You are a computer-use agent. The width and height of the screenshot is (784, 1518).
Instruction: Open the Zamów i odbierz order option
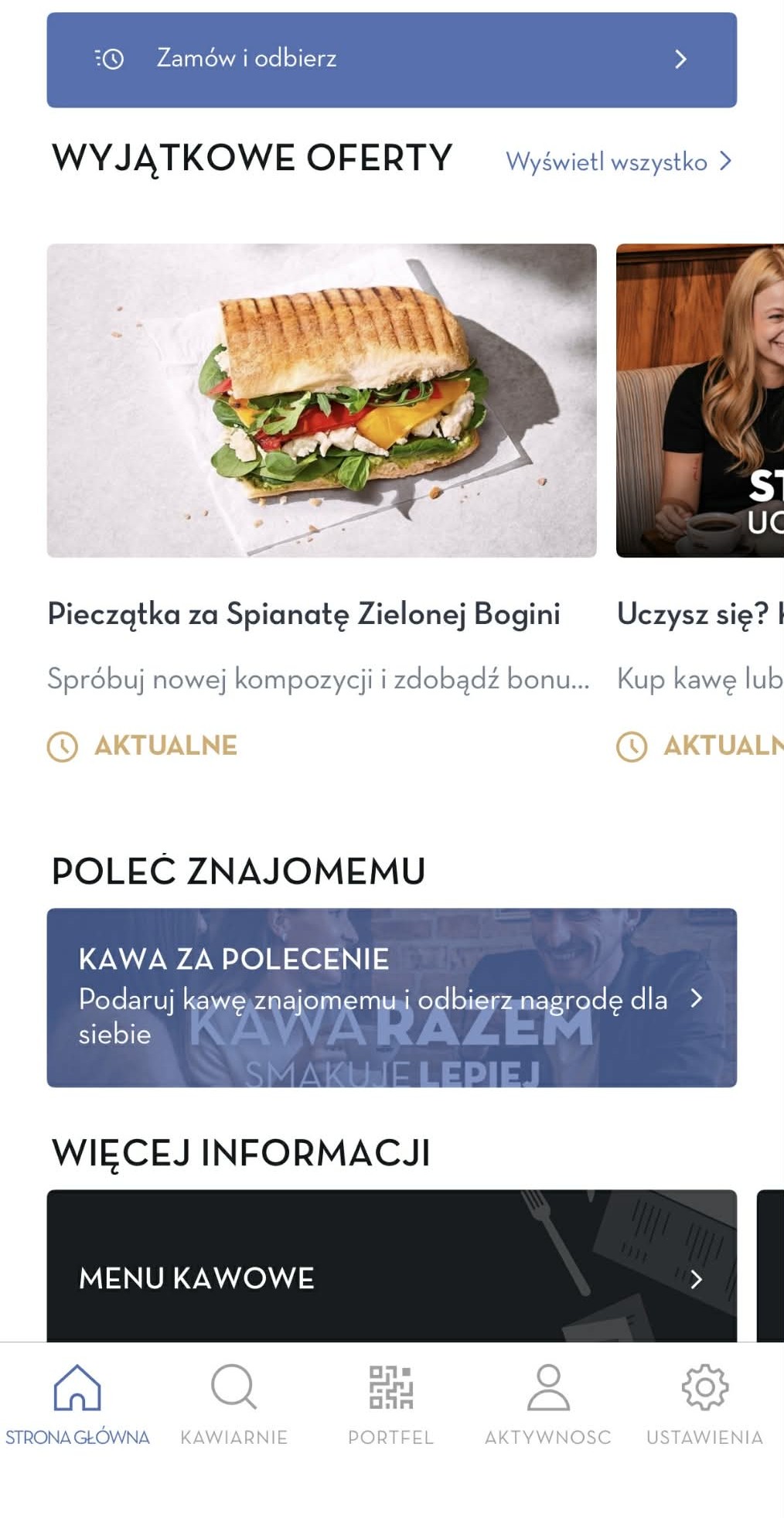point(391,60)
